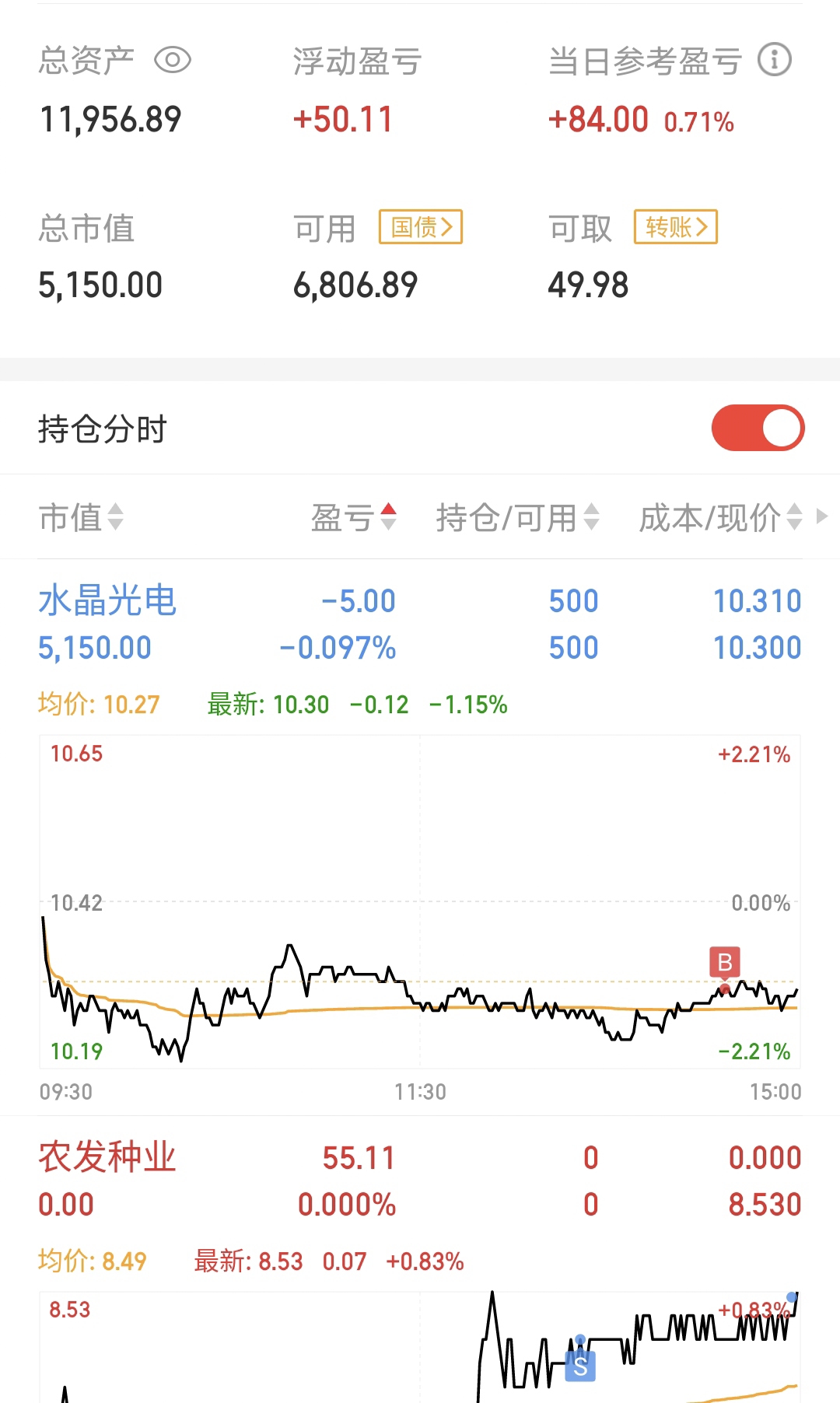840x1403 pixels.
Task: Sort holdings by 市值
Action: click(x=81, y=517)
